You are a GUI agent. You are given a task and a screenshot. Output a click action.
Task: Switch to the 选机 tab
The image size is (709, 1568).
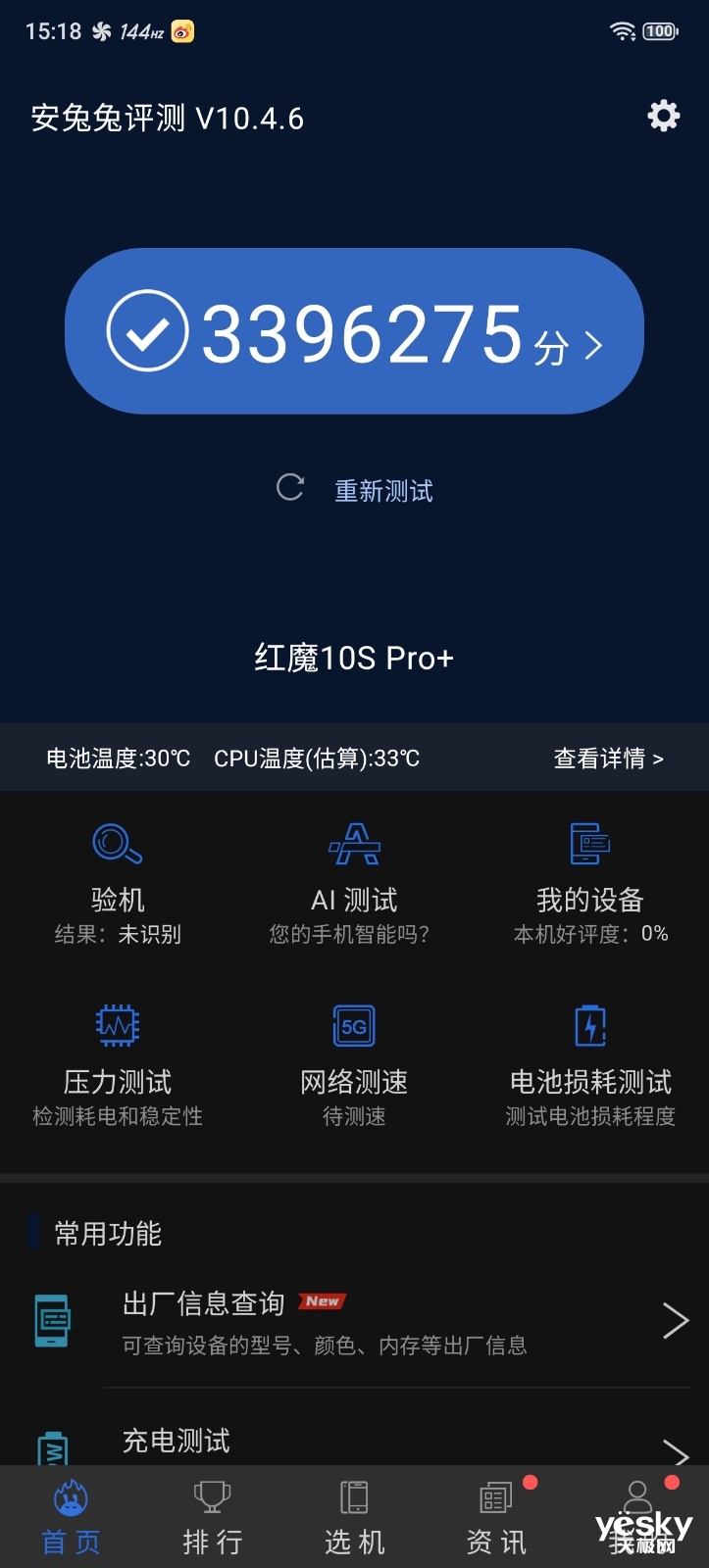click(354, 1518)
